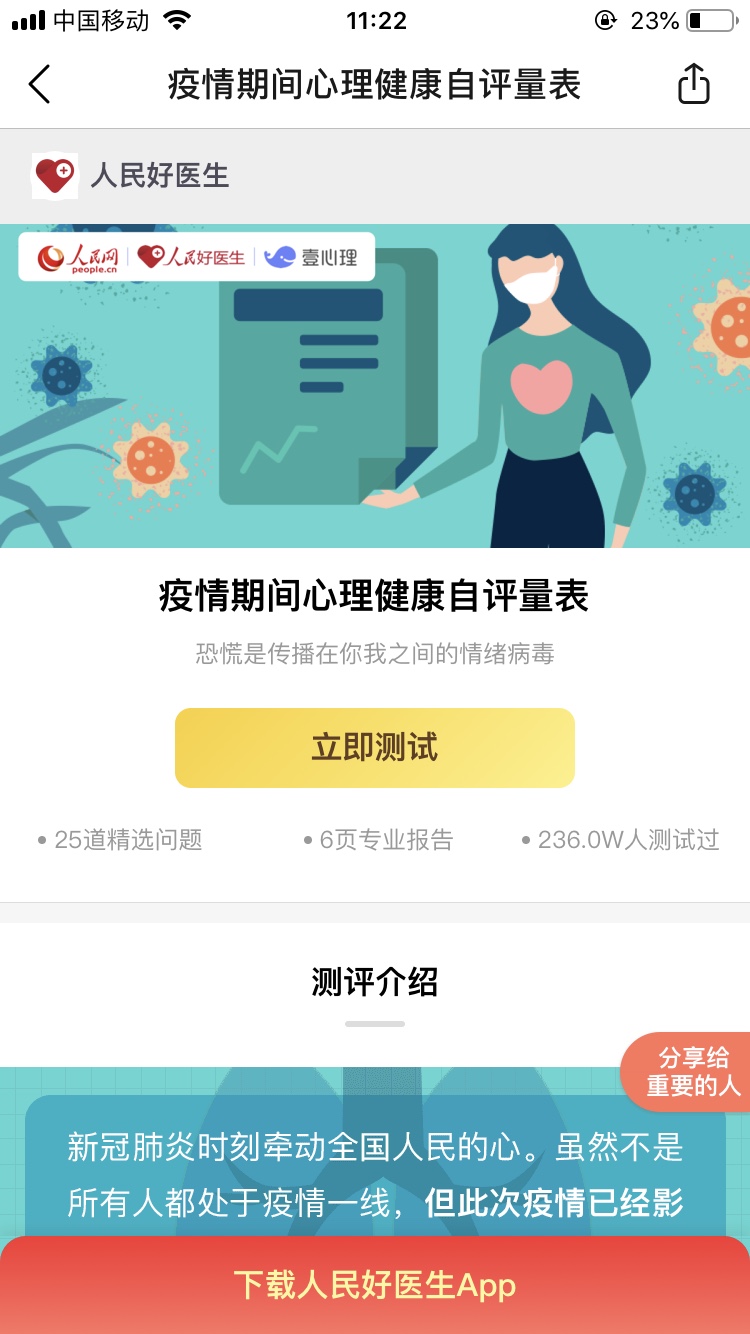
Task: Click the cellular signal bars icon
Action: click(30, 20)
